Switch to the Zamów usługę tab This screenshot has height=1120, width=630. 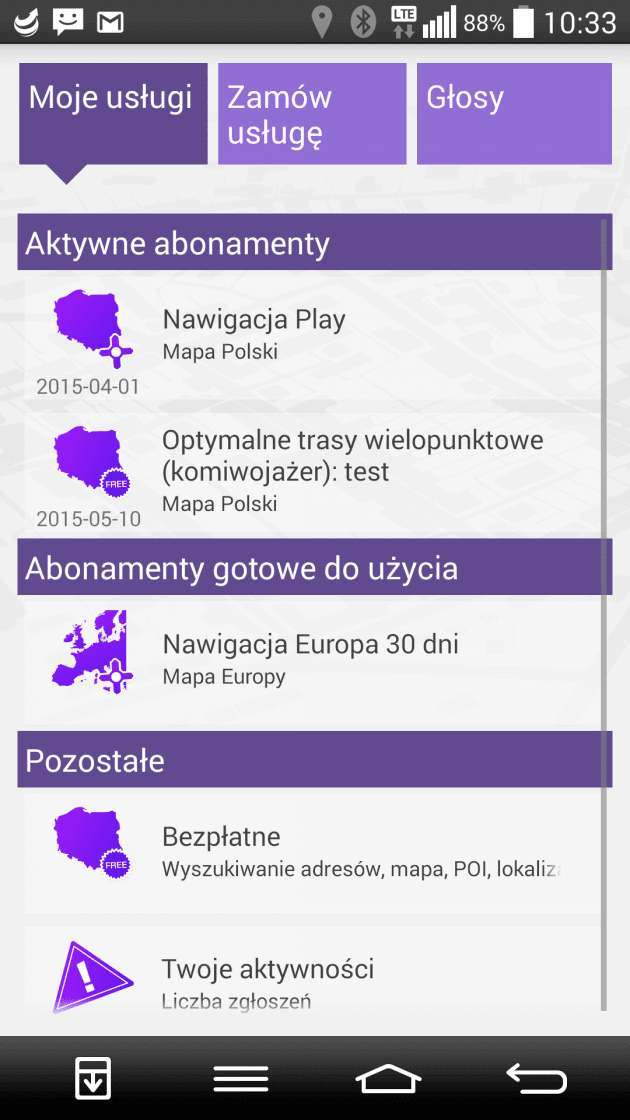point(312,114)
